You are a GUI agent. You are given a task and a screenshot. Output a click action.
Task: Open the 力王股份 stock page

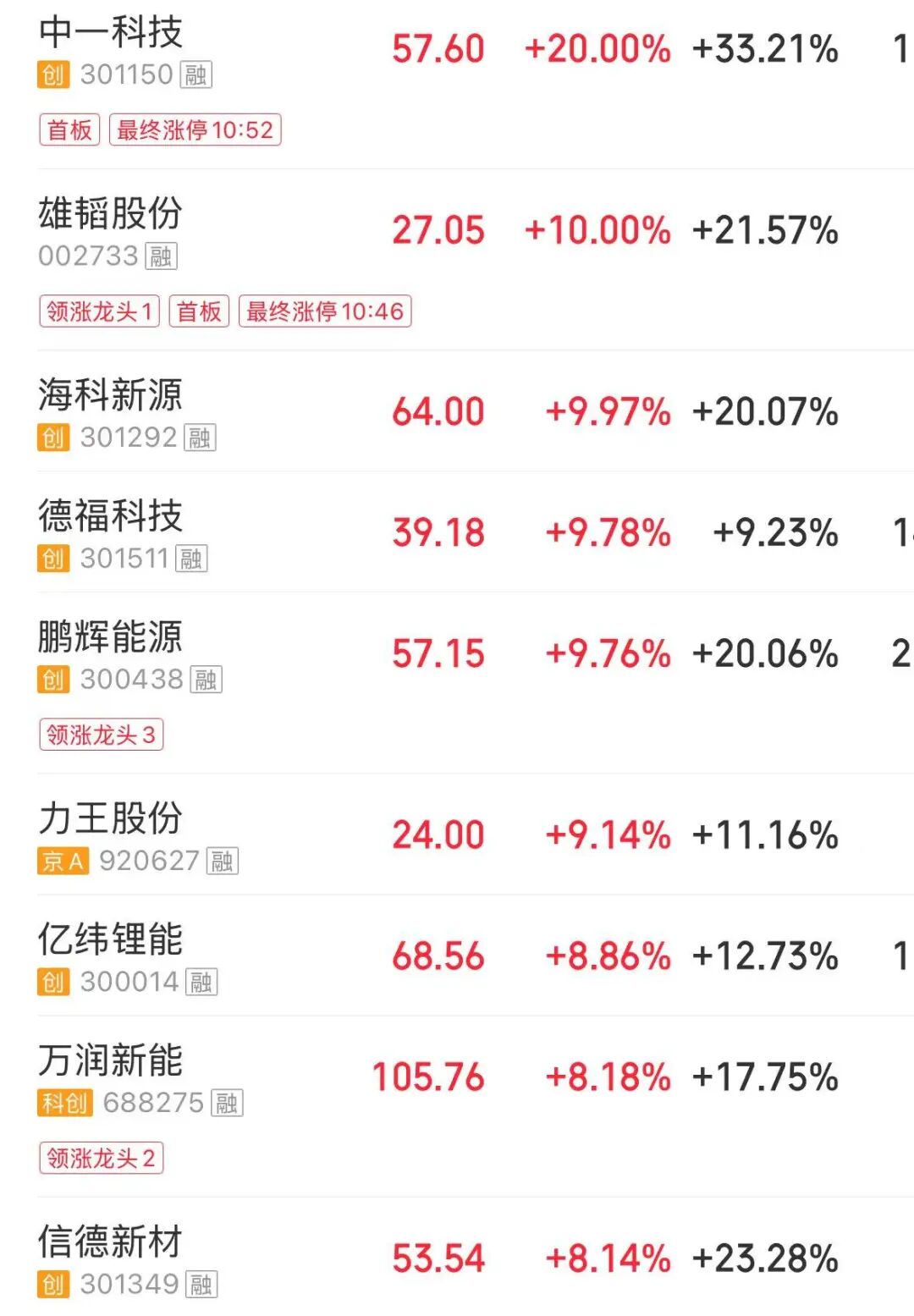(x=111, y=819)
